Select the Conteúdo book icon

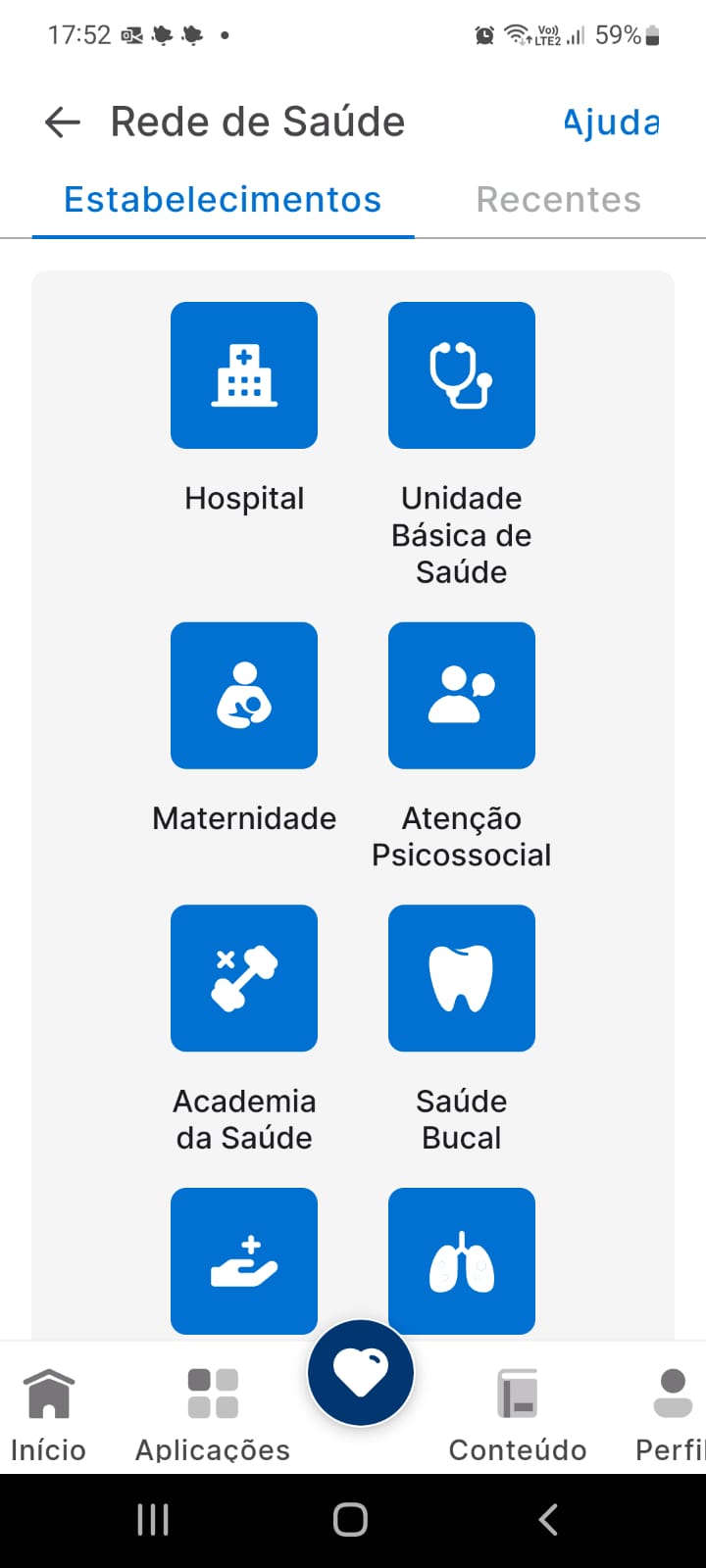pos(518,1392)
